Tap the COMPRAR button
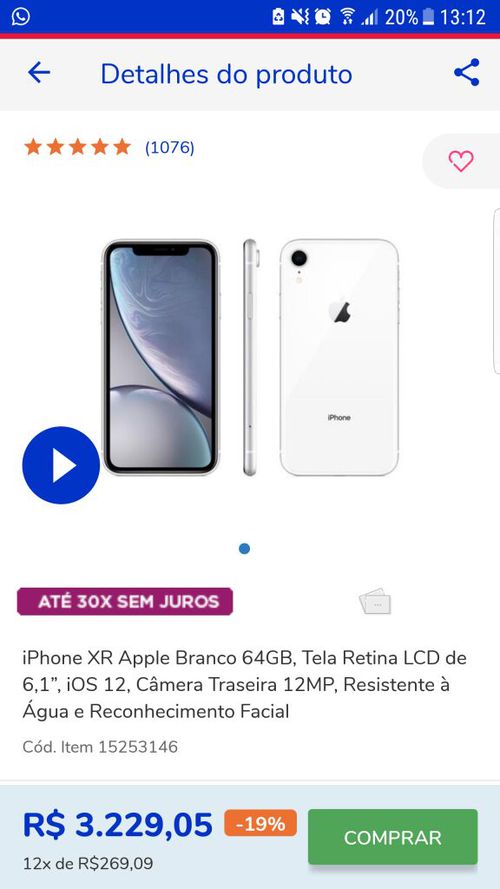 [393, 837]
